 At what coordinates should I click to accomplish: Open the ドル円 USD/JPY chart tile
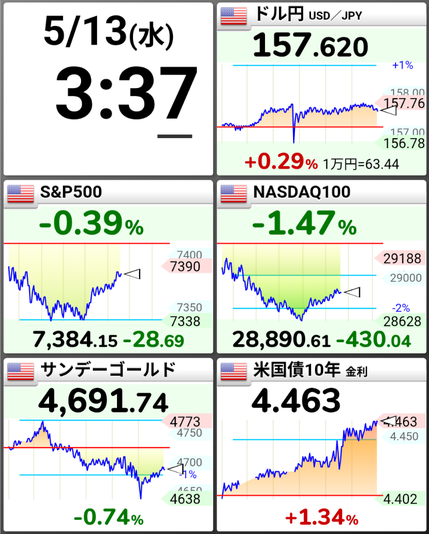pyautogui.click(x=321, y=89)
